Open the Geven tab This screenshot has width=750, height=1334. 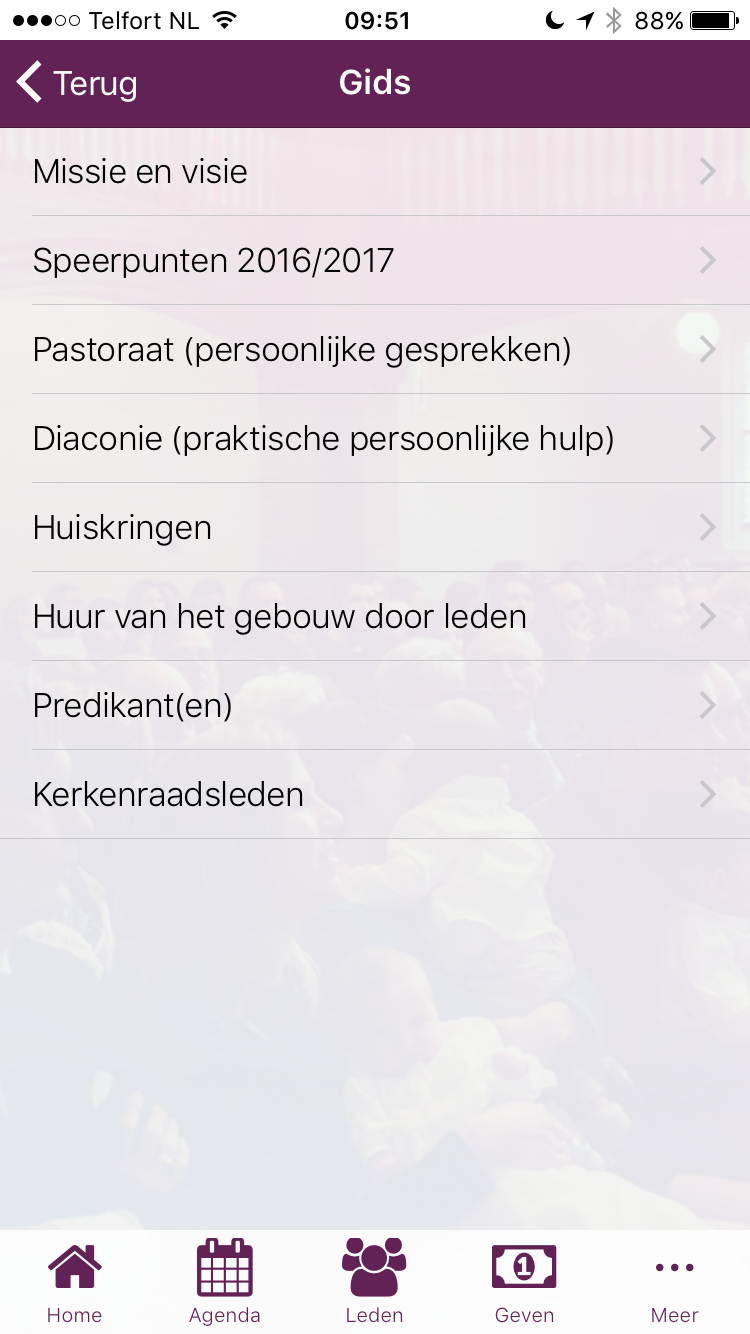pos(525,1282)
